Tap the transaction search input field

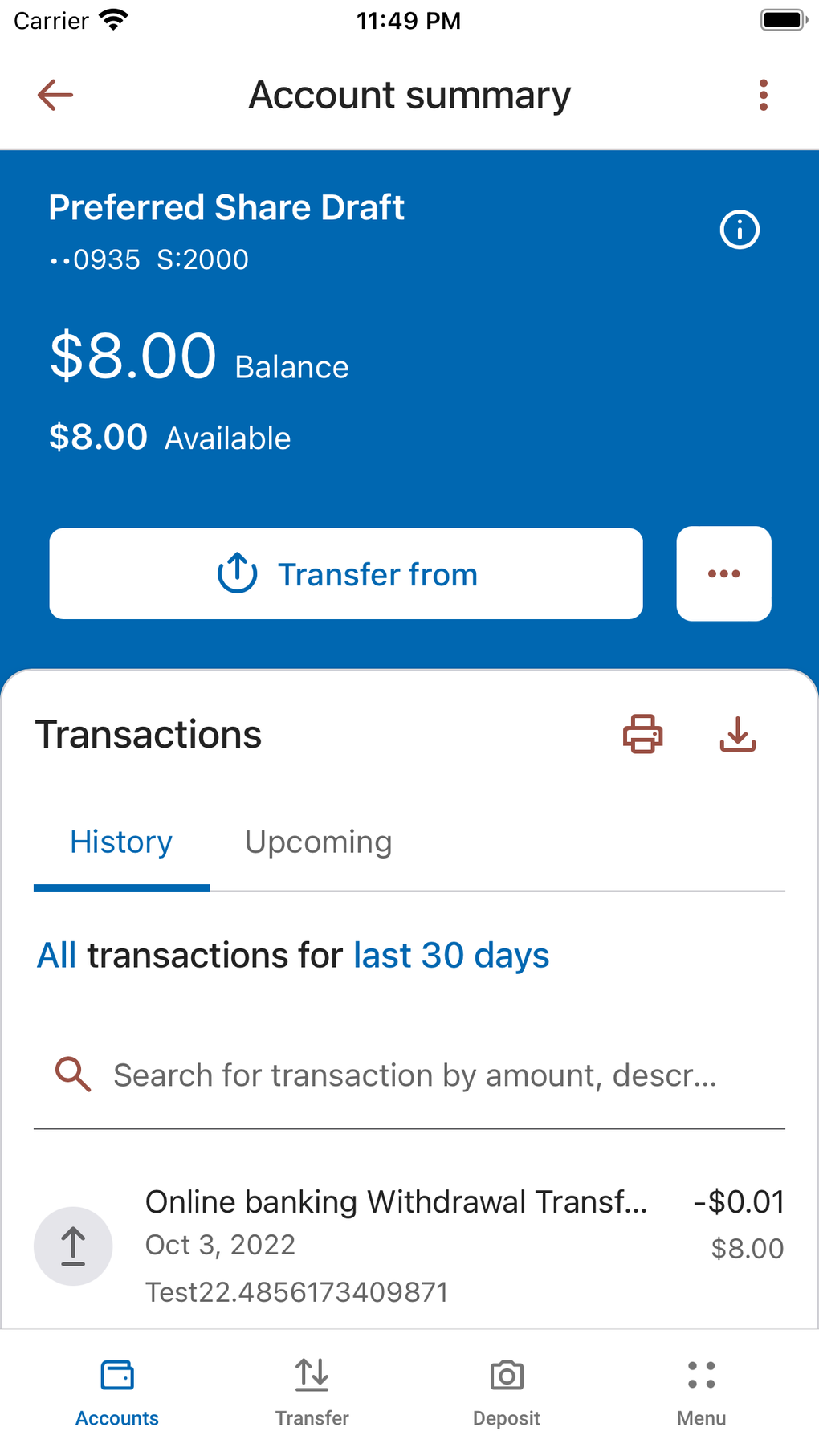point(416,1075)
